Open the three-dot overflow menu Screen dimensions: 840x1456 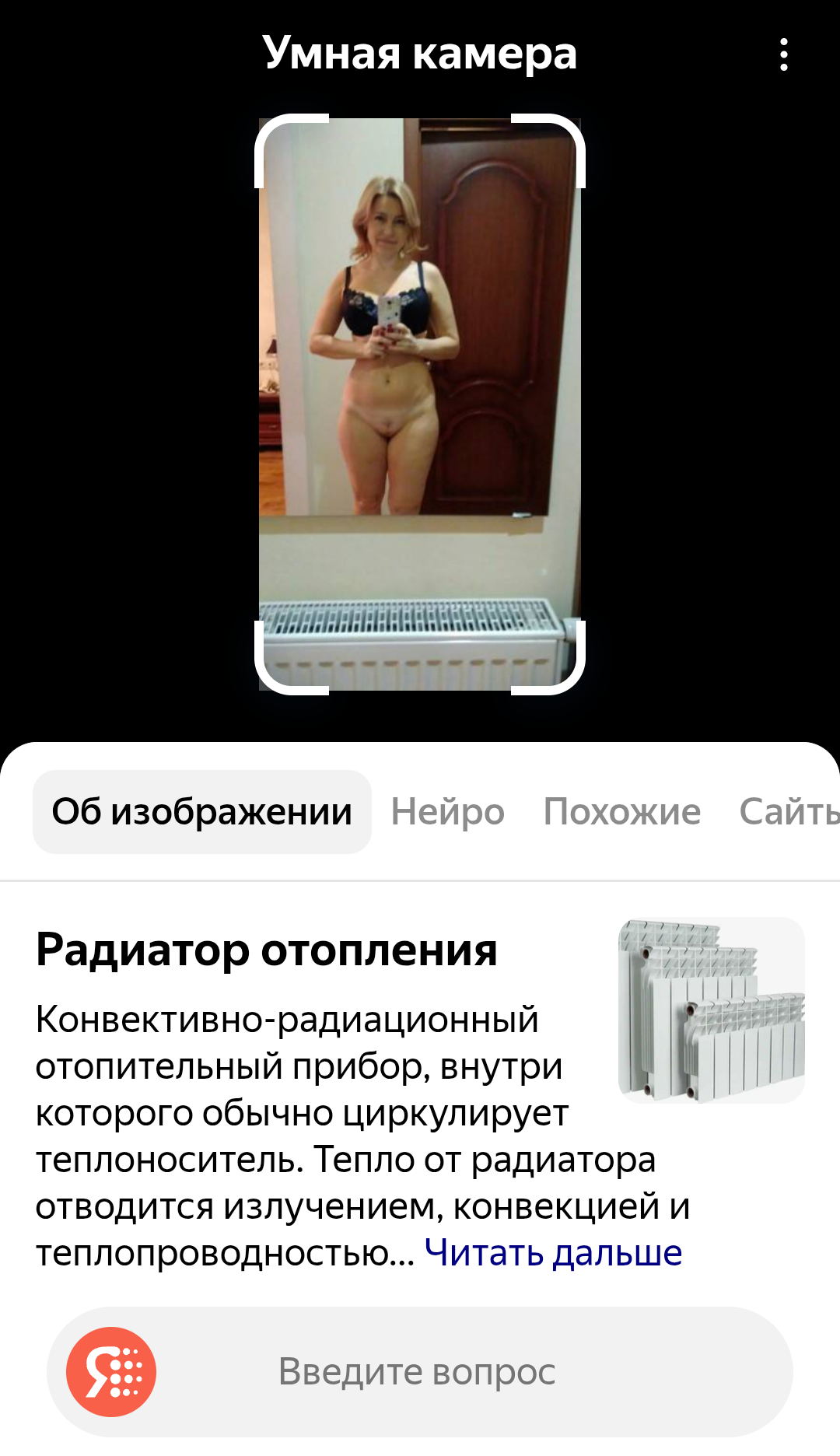783,54
